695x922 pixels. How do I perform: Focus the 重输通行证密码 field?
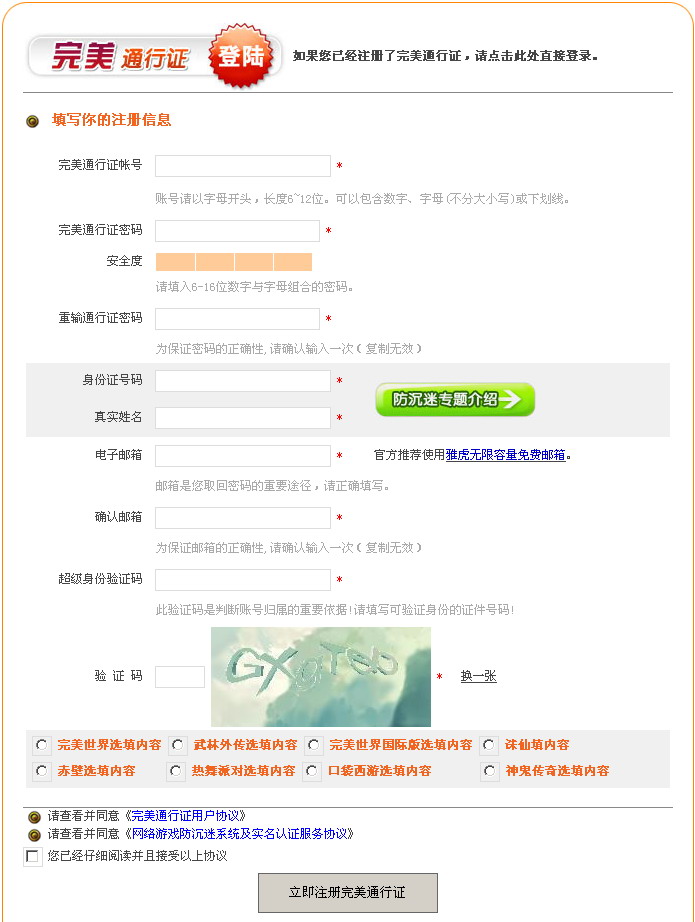pos(237,319)
